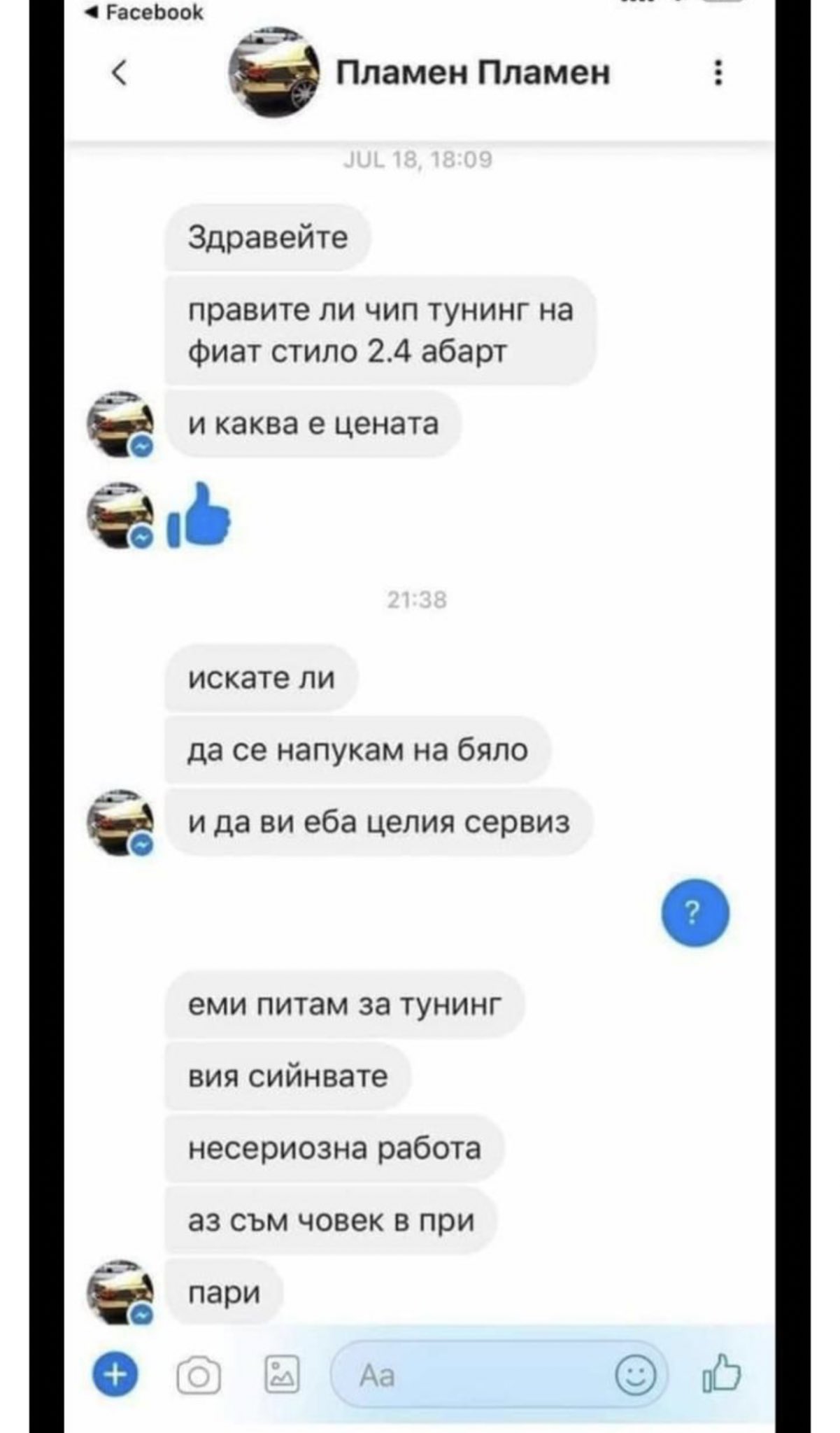This screenshot has width=840, height=1433.
Task: Open the three-dot overflow menu
Action: 718,73
